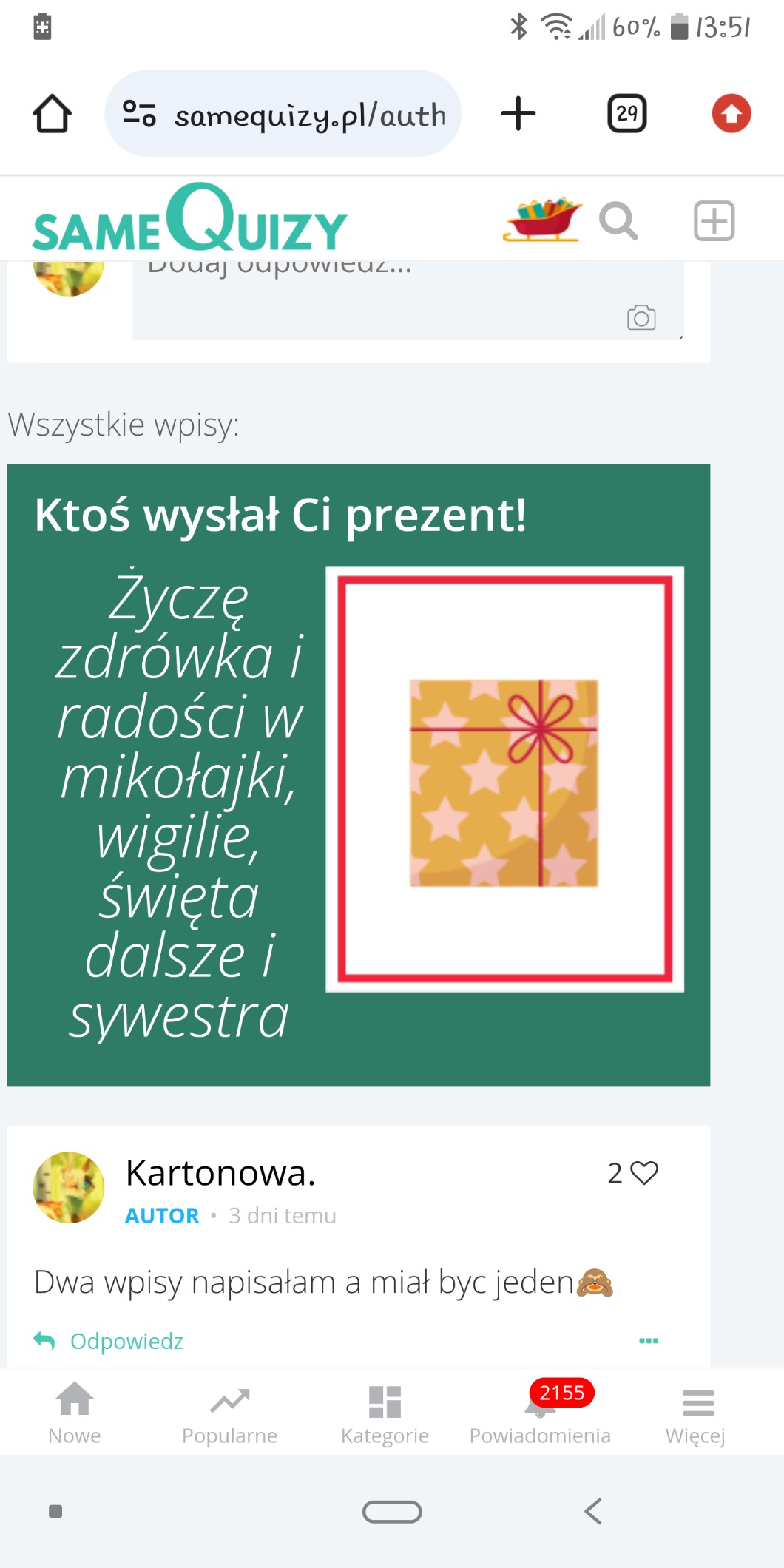Tap the camera icon to attach a photo
This screenshot has width=784, height=1568.
[x=641, y=317]
